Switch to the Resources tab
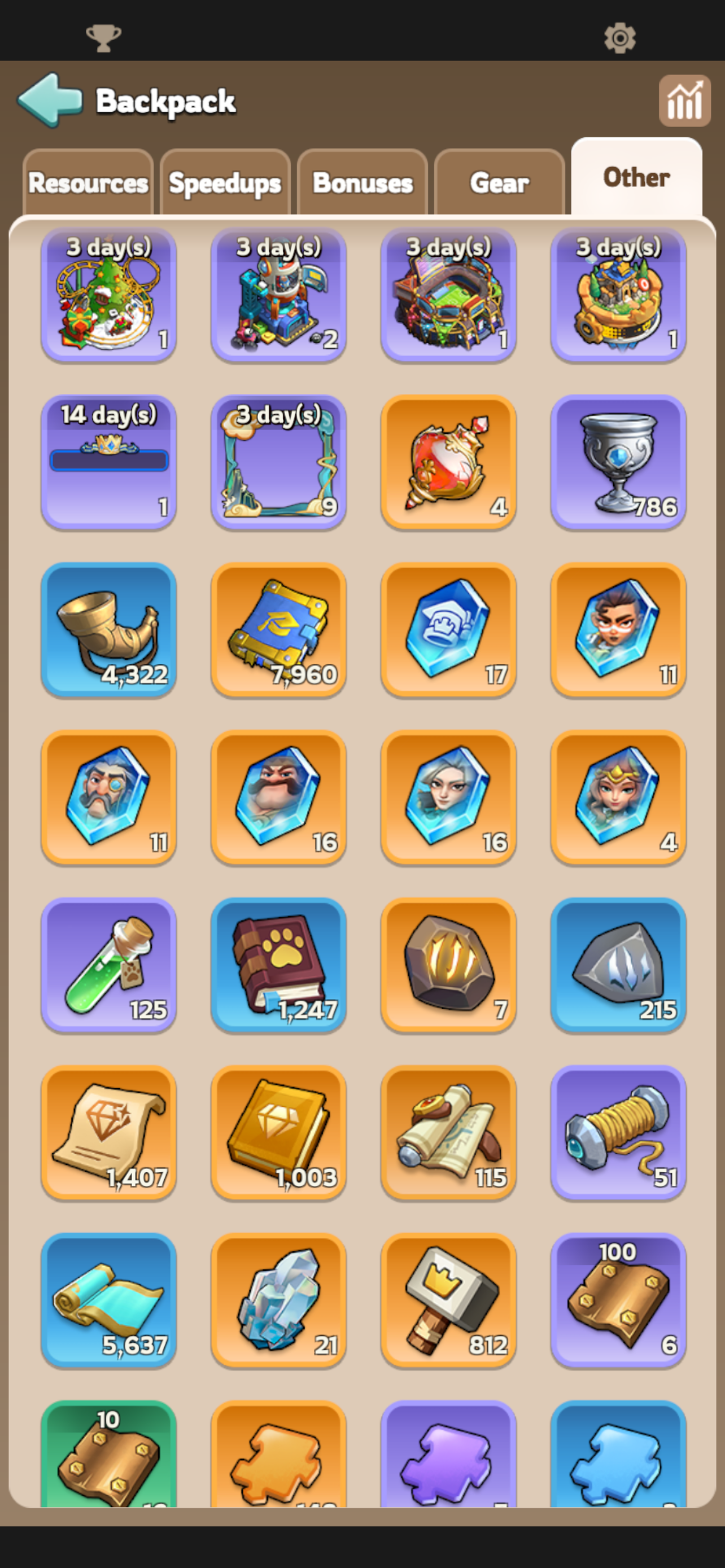The image size is (725, 1568). pyautogui.click(x=88, y=183)
